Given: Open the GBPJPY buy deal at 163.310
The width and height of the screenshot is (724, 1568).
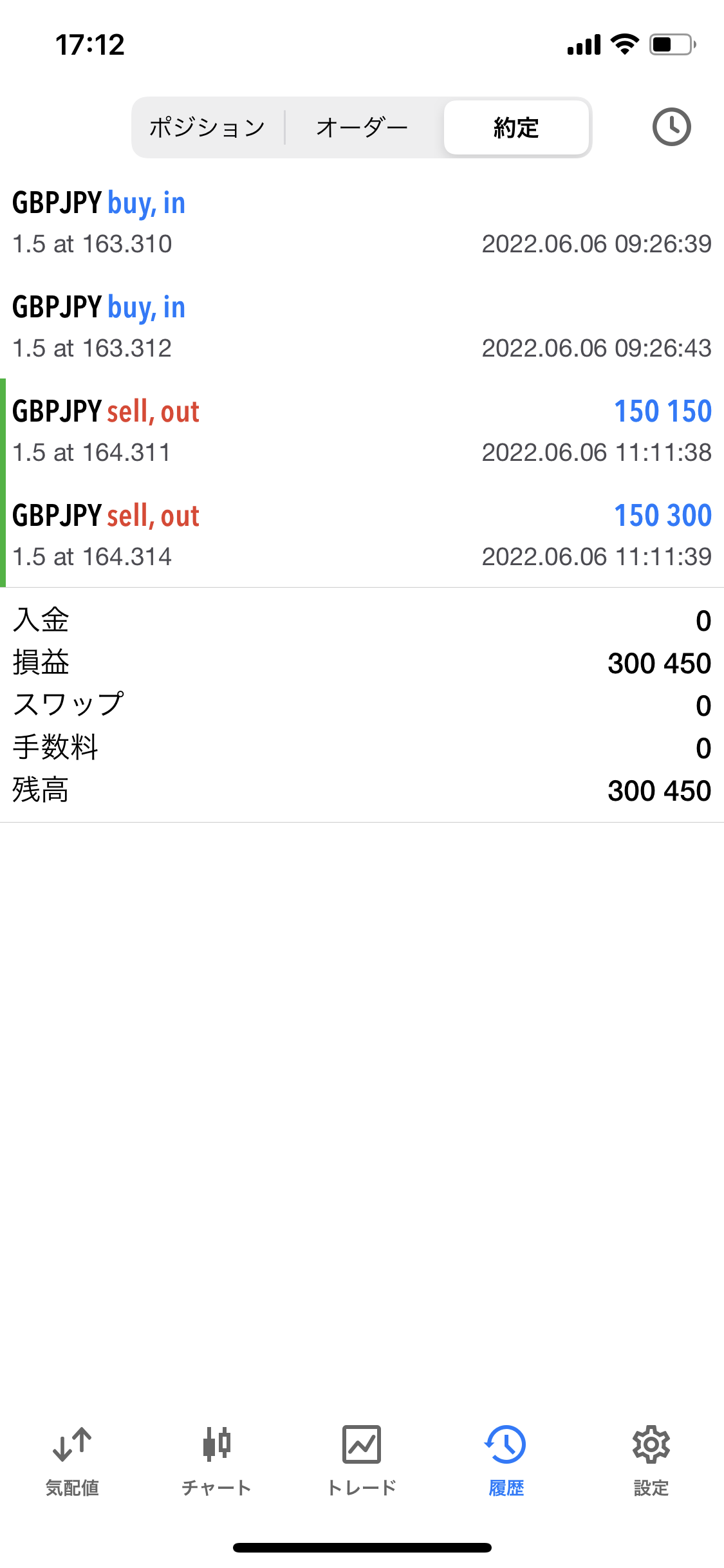Looking at the screenshot, I should point(362,223).
